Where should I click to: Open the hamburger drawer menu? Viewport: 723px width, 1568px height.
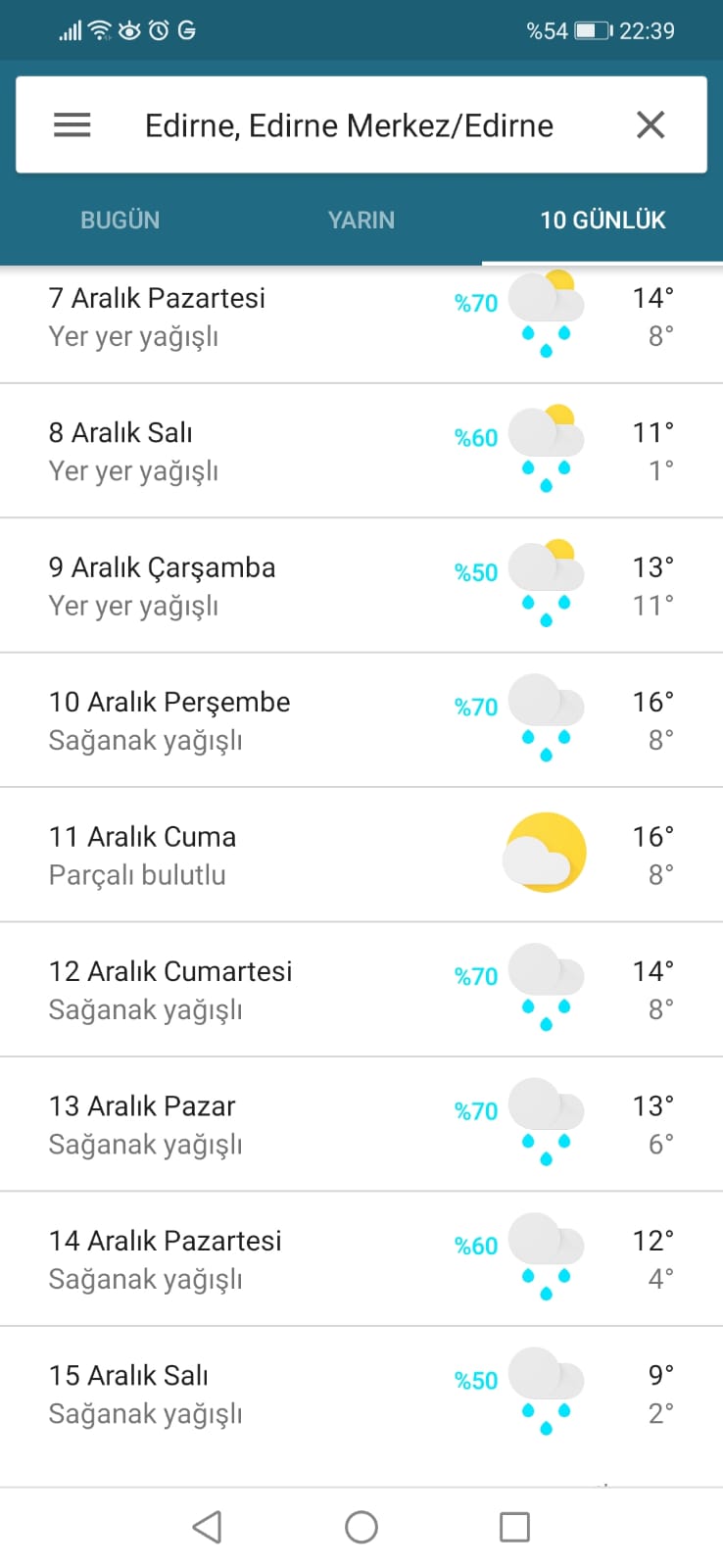coord(72,125)
